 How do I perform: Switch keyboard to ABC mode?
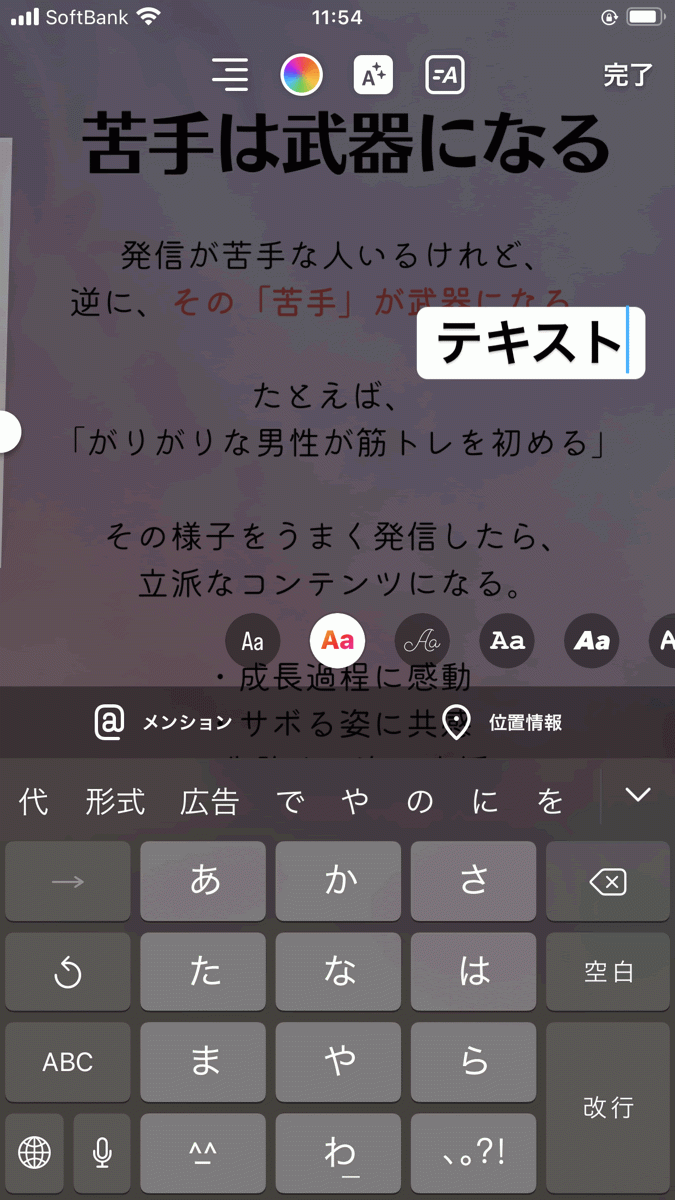pos(68,1062)
